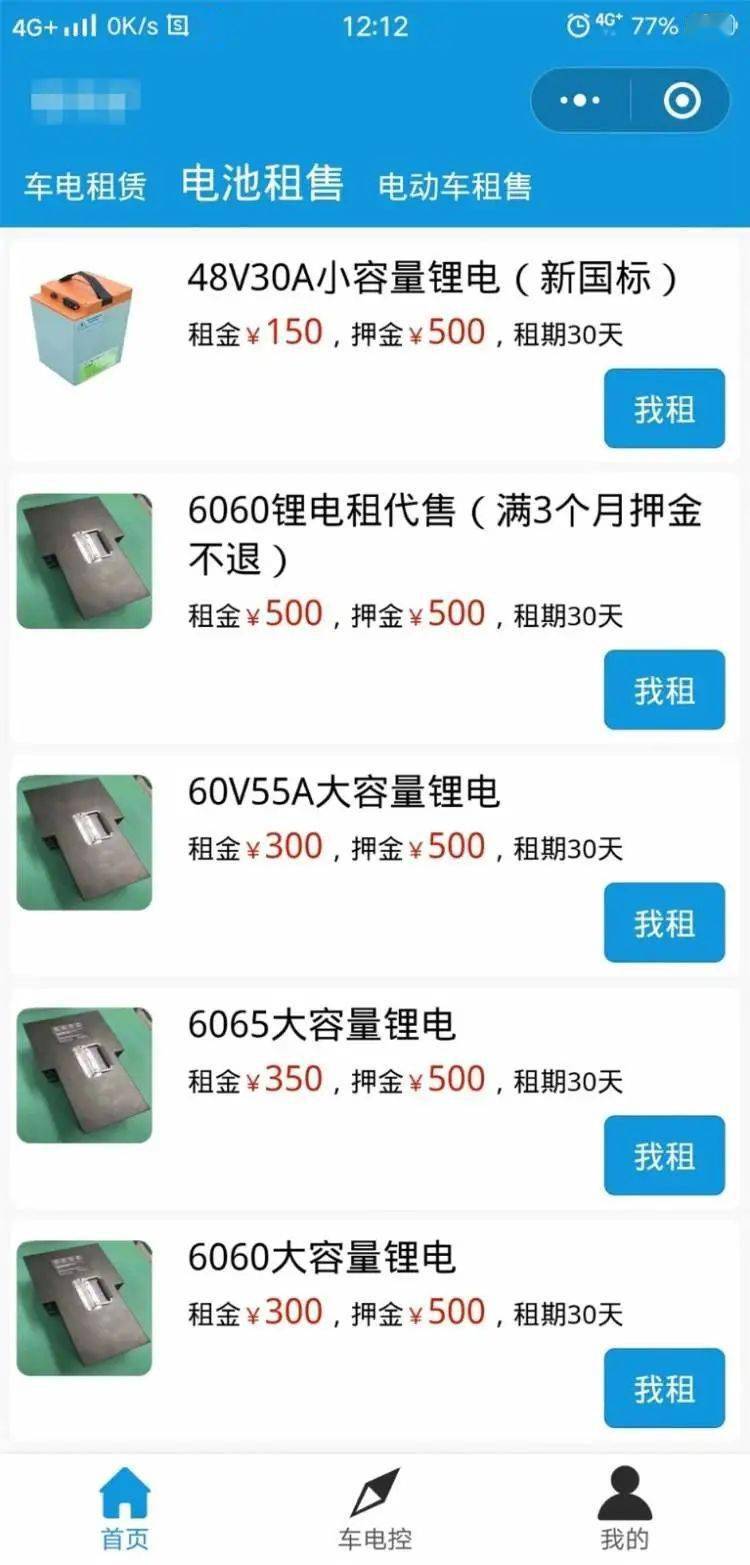Tap the circular exit icon beside the menu

point(682,100)
